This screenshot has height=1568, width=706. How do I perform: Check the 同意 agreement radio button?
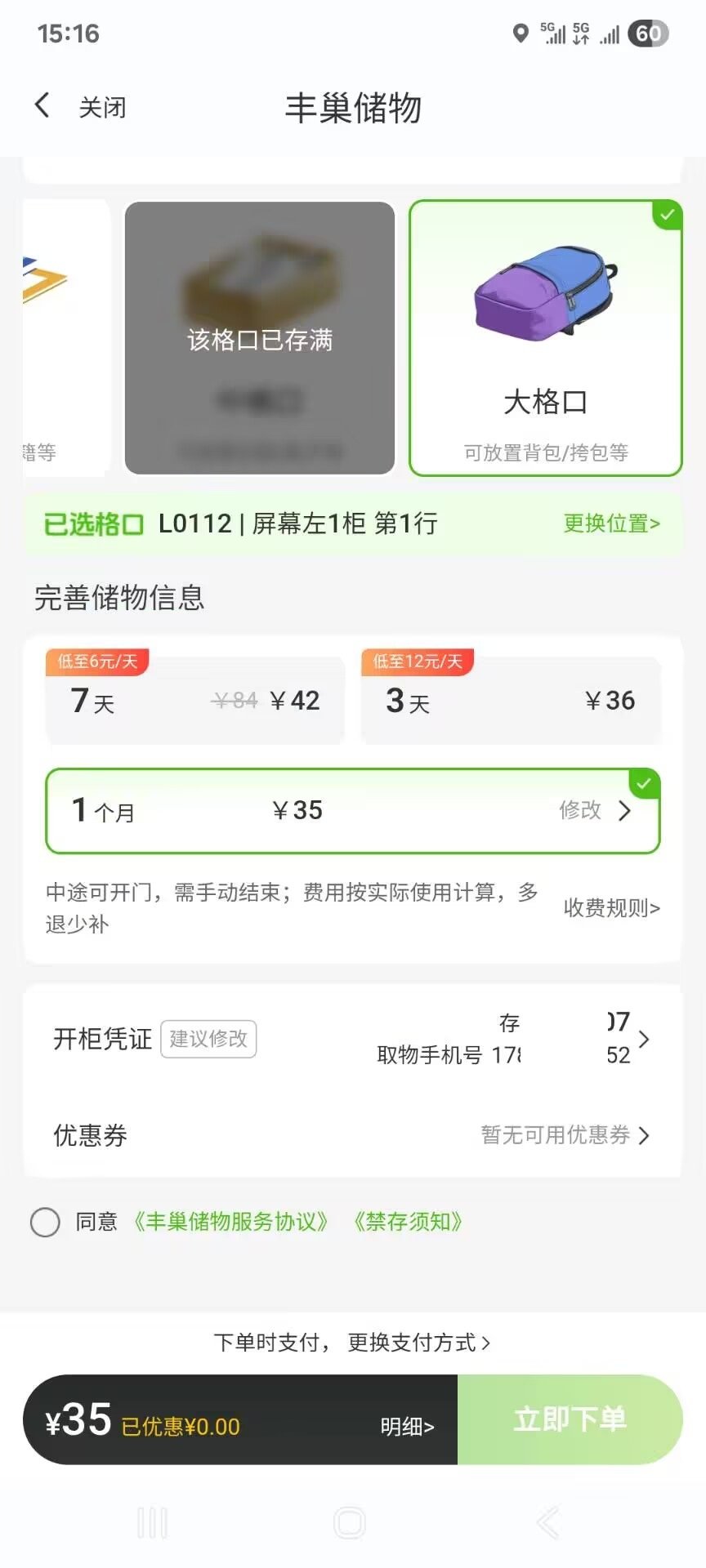click(x=45, y=1222)
